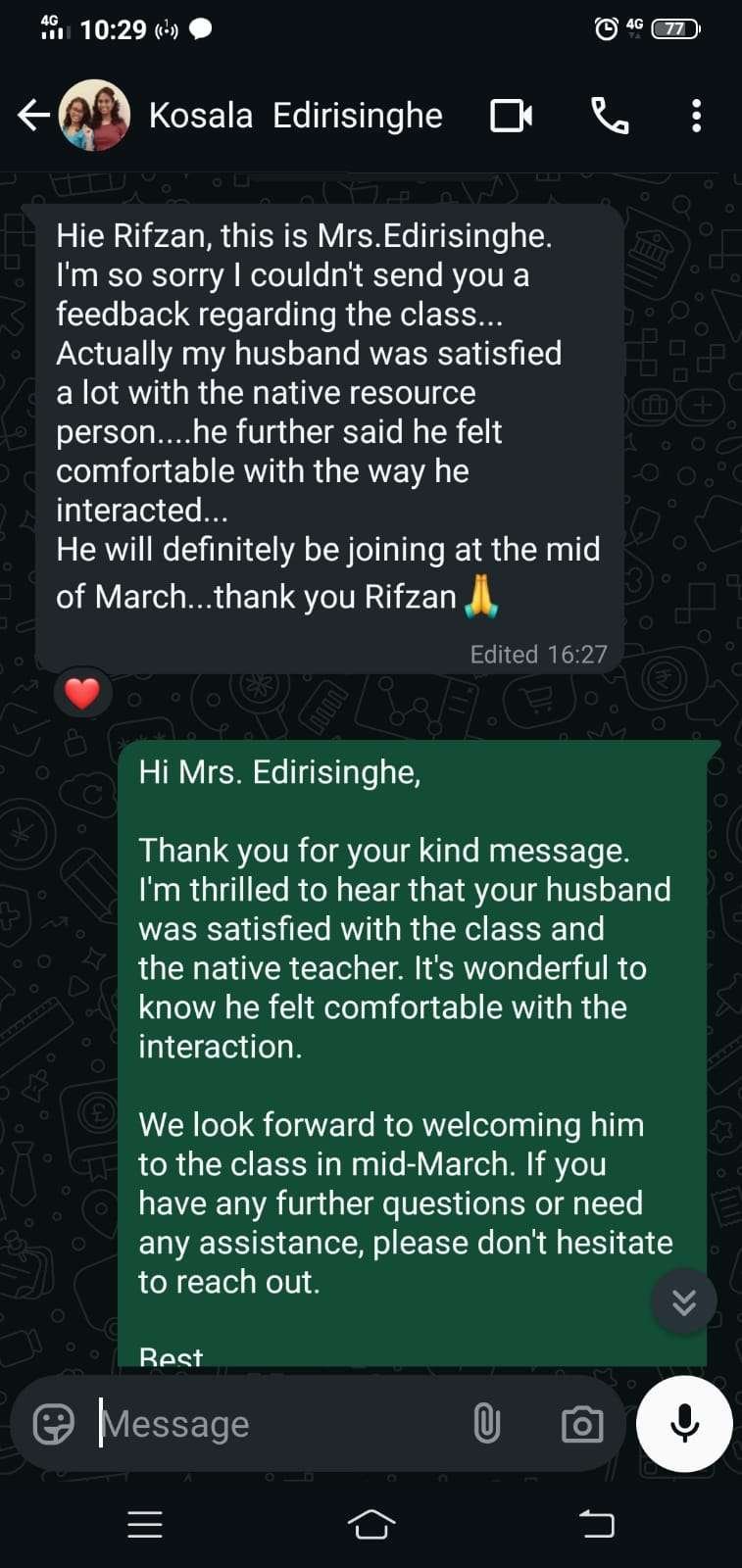Jump to latest messages with double-arrow button
The height and width of the screenshot is (1568, 742).
(684, 1301)
